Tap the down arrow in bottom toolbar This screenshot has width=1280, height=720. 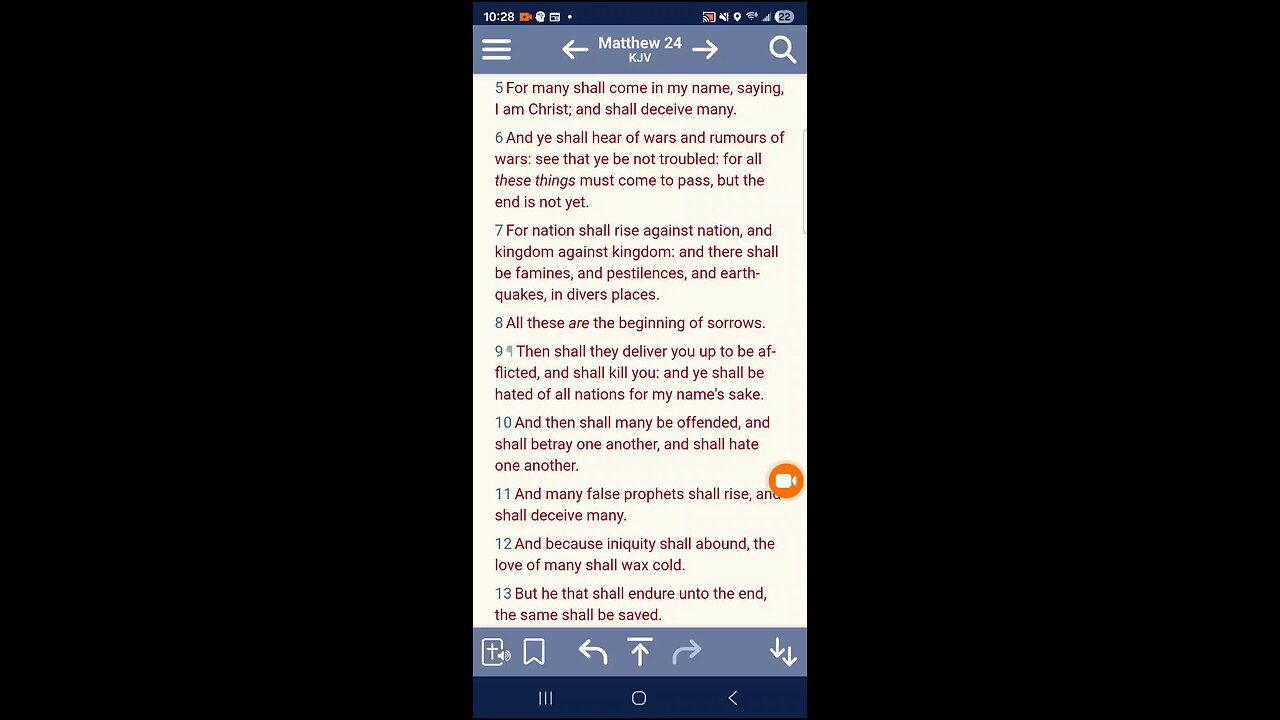point(783,653)
